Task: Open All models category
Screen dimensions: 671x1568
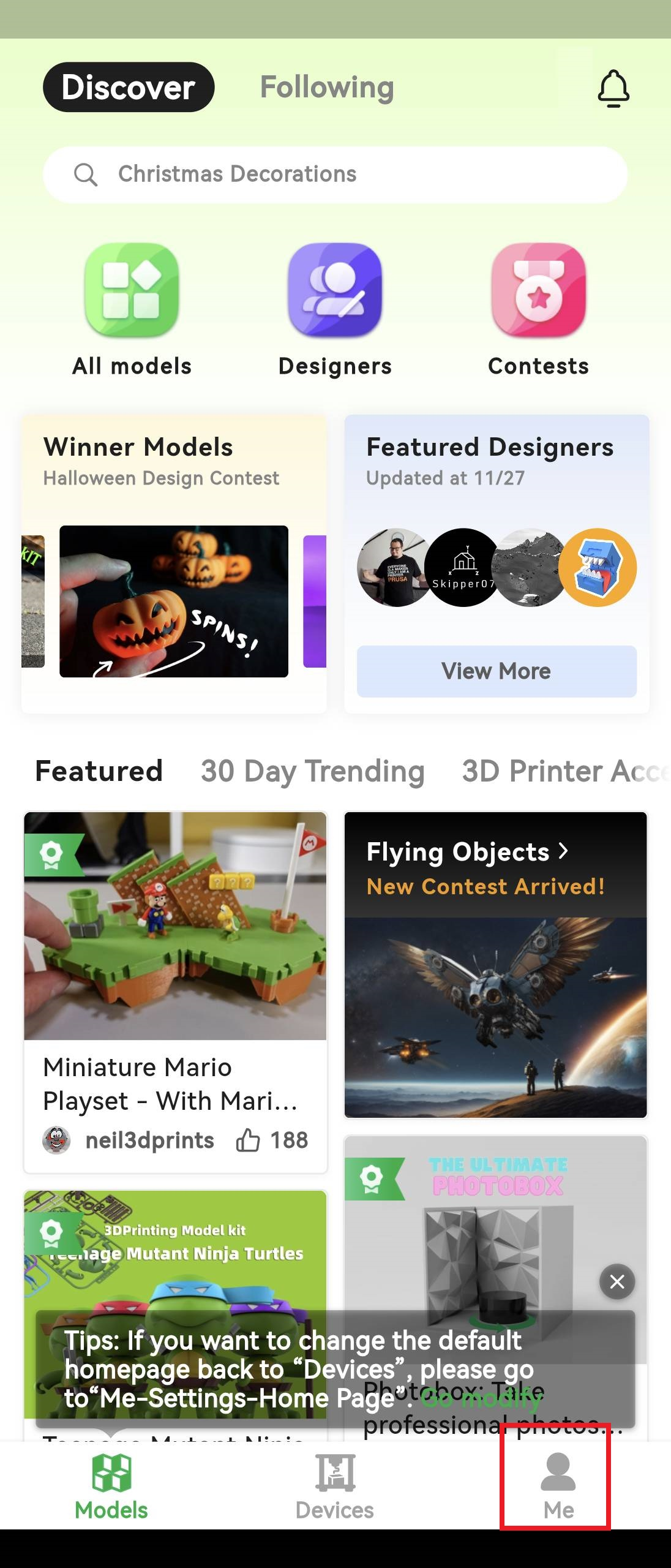Action: pyautogui.click(x=132, y=309)
